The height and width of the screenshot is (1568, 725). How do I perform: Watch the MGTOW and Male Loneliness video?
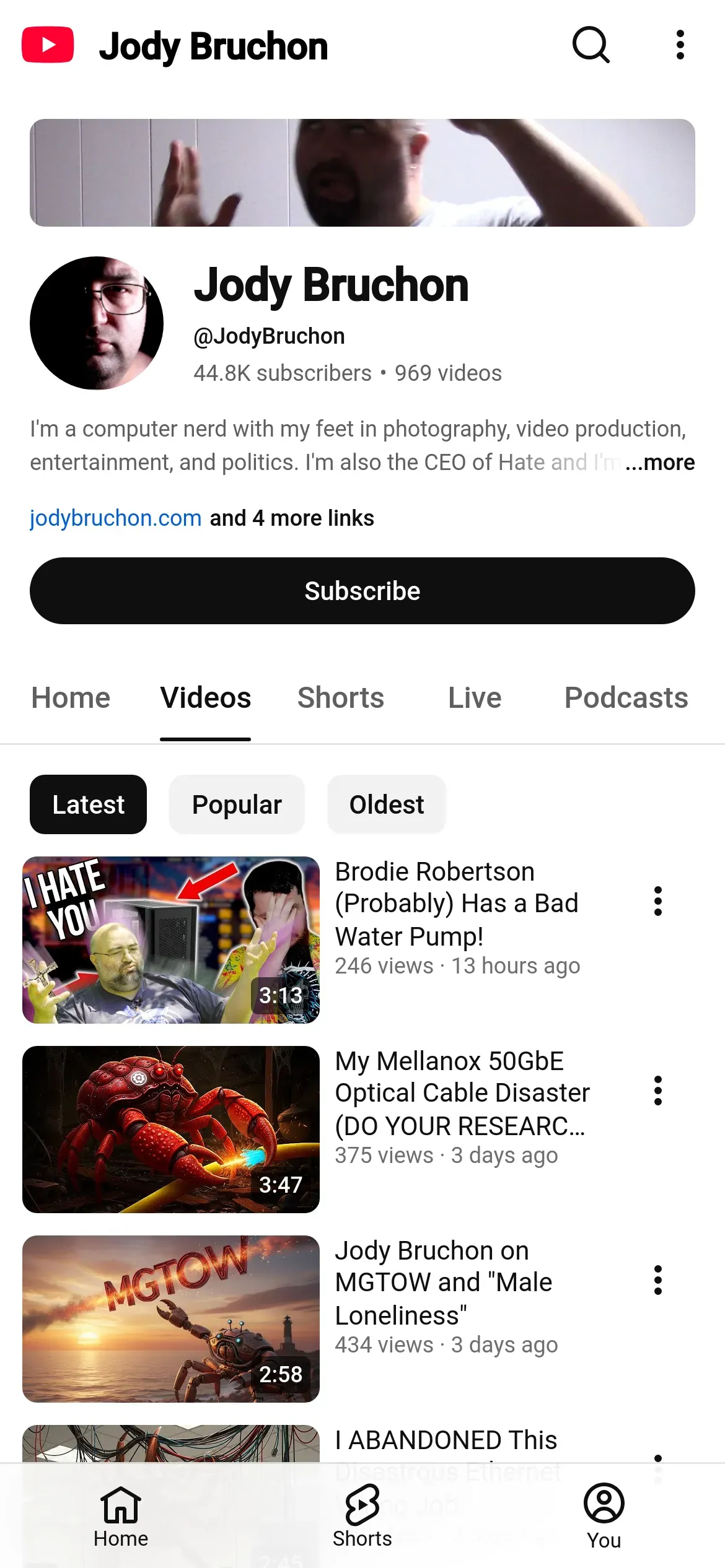coord(171,1318)
